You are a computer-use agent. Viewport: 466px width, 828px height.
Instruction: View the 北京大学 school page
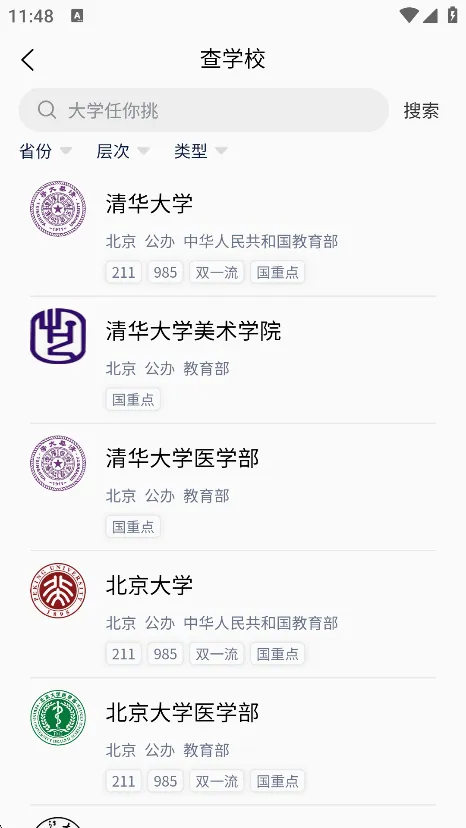pos(232,615)
